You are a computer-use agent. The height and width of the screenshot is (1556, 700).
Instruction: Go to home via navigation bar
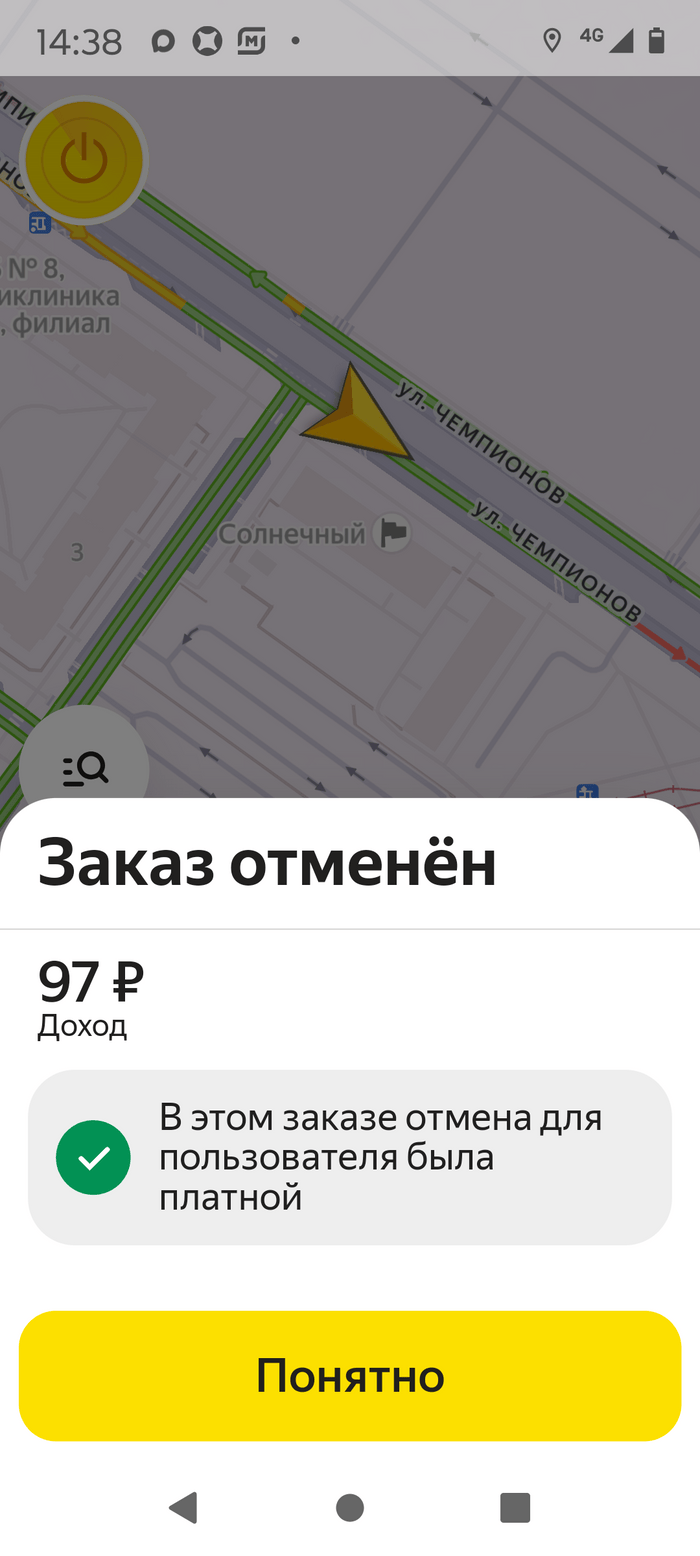[x=350, y=1507]
